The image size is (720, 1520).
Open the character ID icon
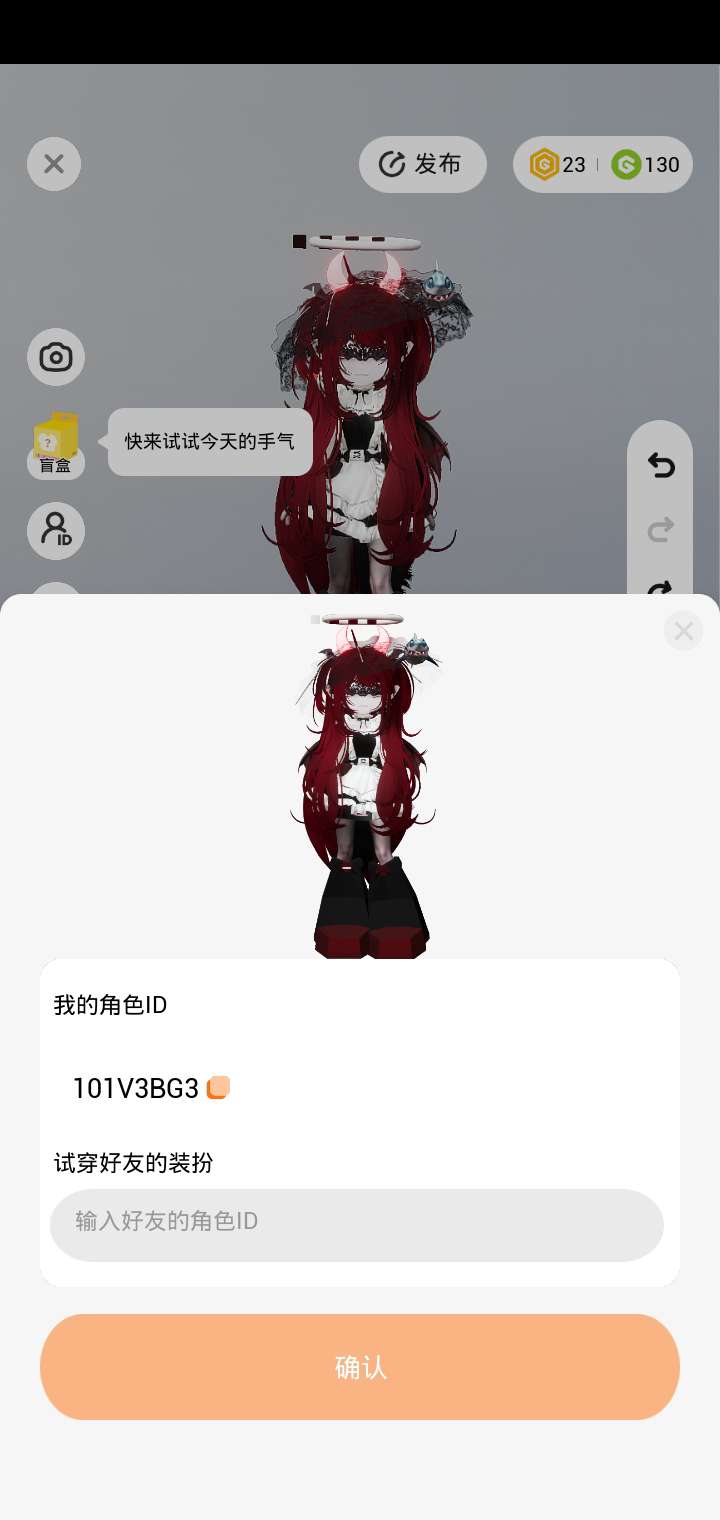[x=56, y=531]
